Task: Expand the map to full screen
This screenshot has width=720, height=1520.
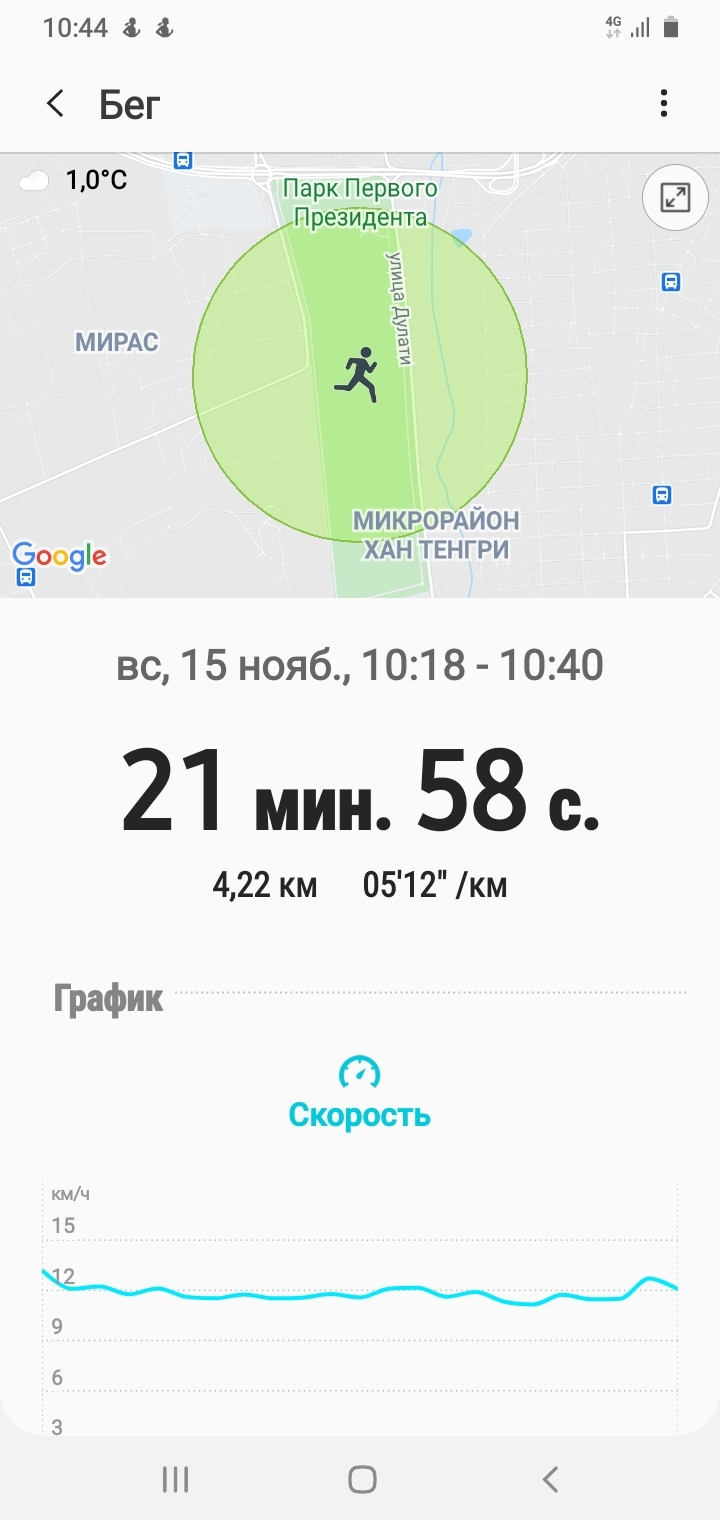Action: pyautogui.click(x=676, y=198)
